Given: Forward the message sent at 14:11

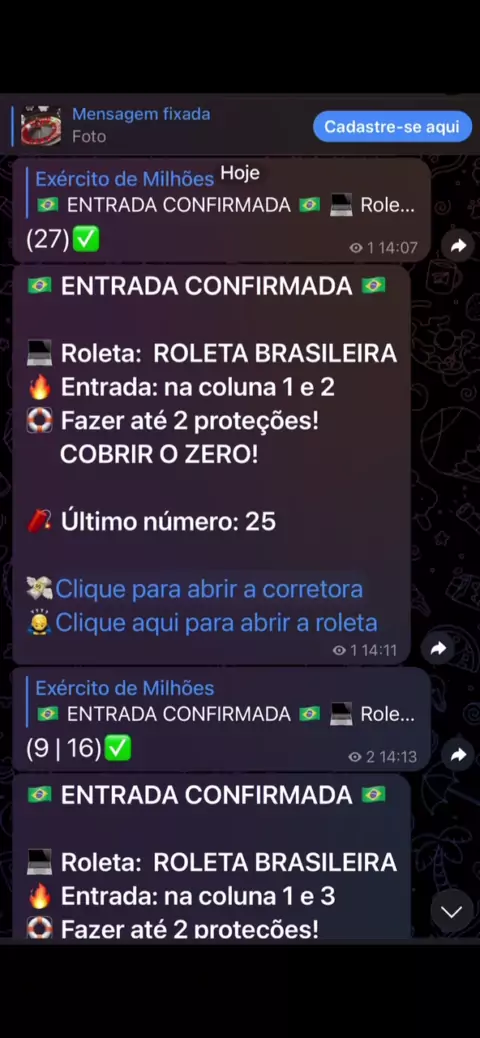Looking at the screenshot, I should coord(438,649).
